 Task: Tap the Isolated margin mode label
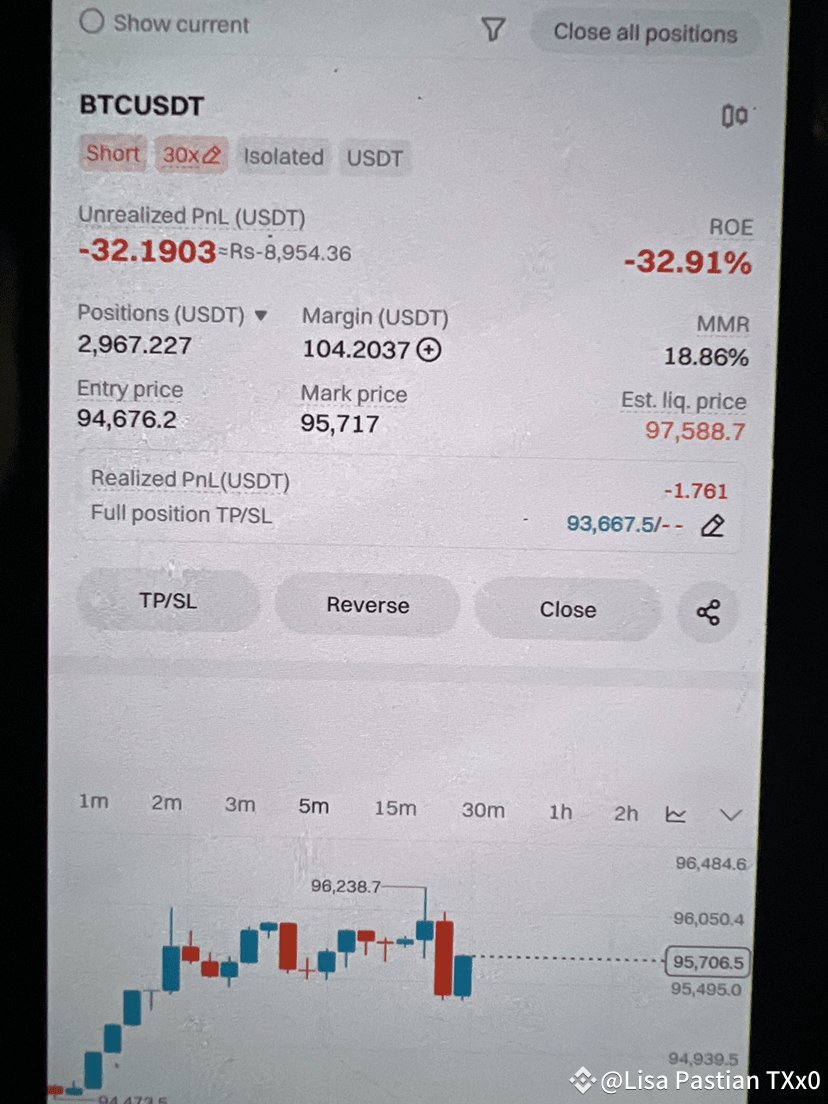click(x=283, y=157)
